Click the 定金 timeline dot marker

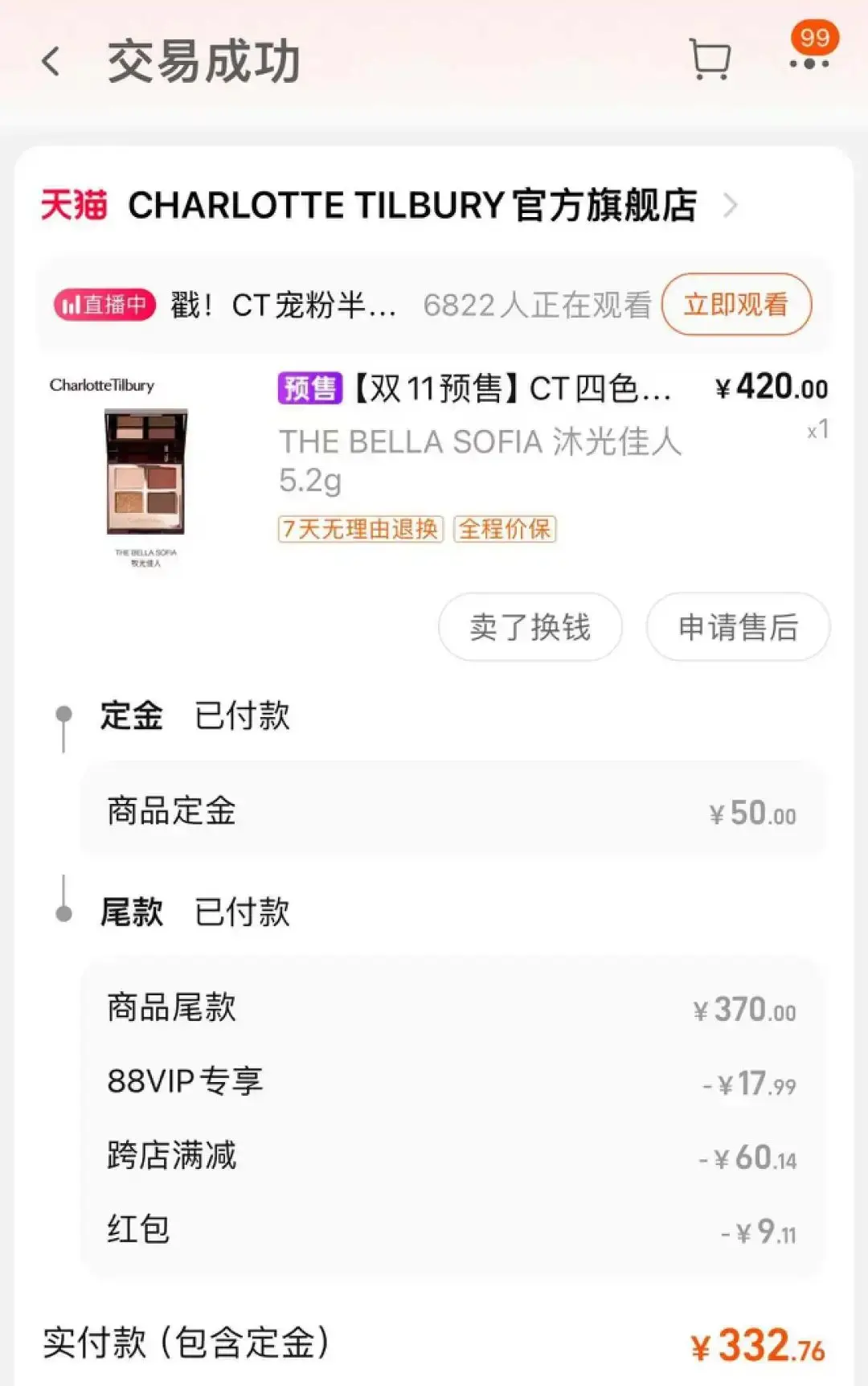point(62,711)
